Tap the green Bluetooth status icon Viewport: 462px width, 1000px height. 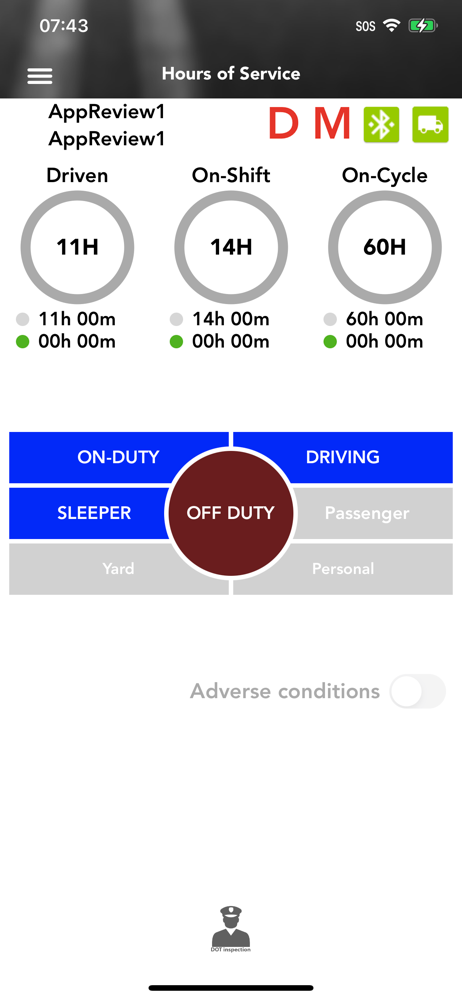pos(382,124)
